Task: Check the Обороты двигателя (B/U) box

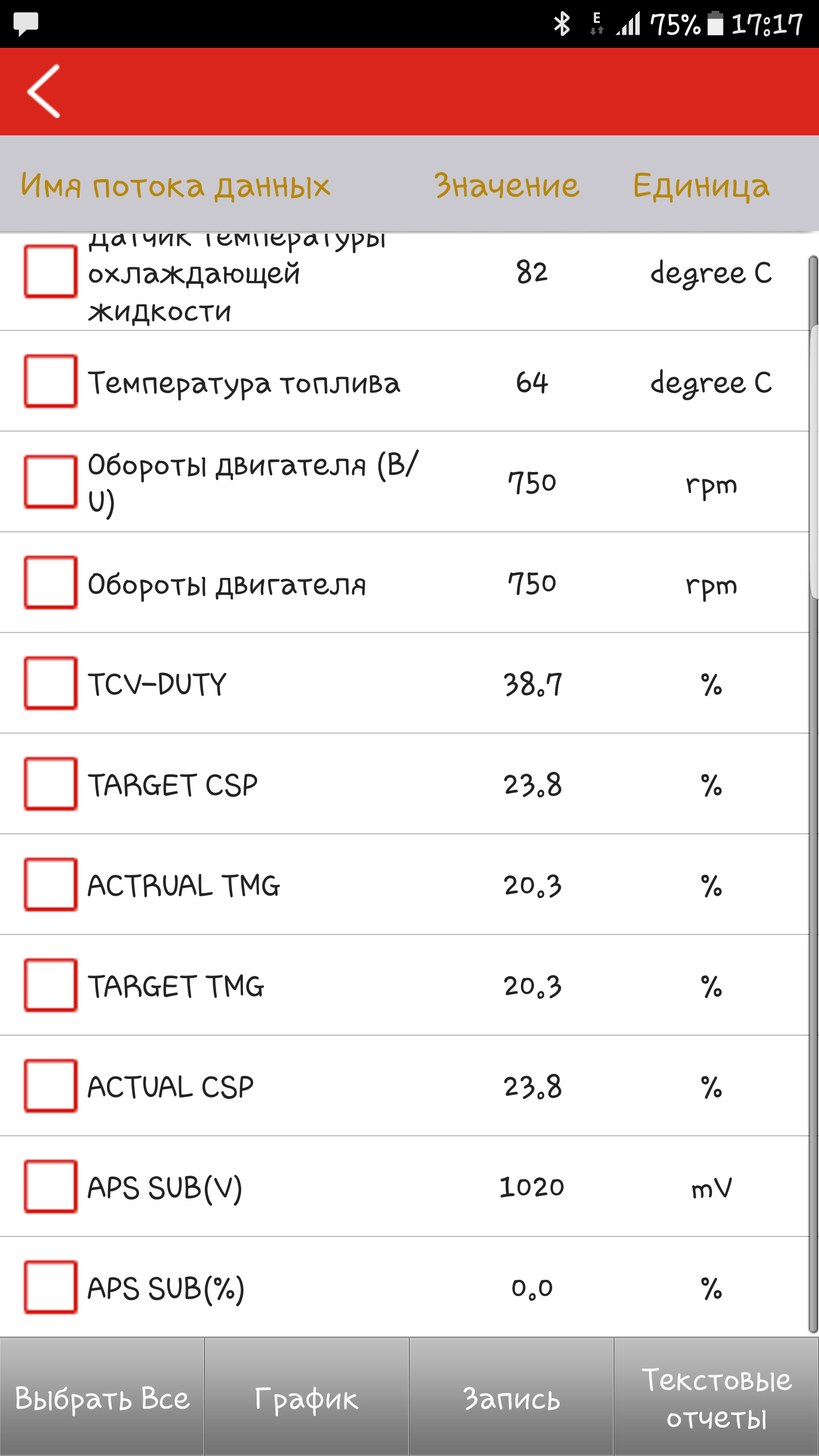Action: [x=51, y=481]
